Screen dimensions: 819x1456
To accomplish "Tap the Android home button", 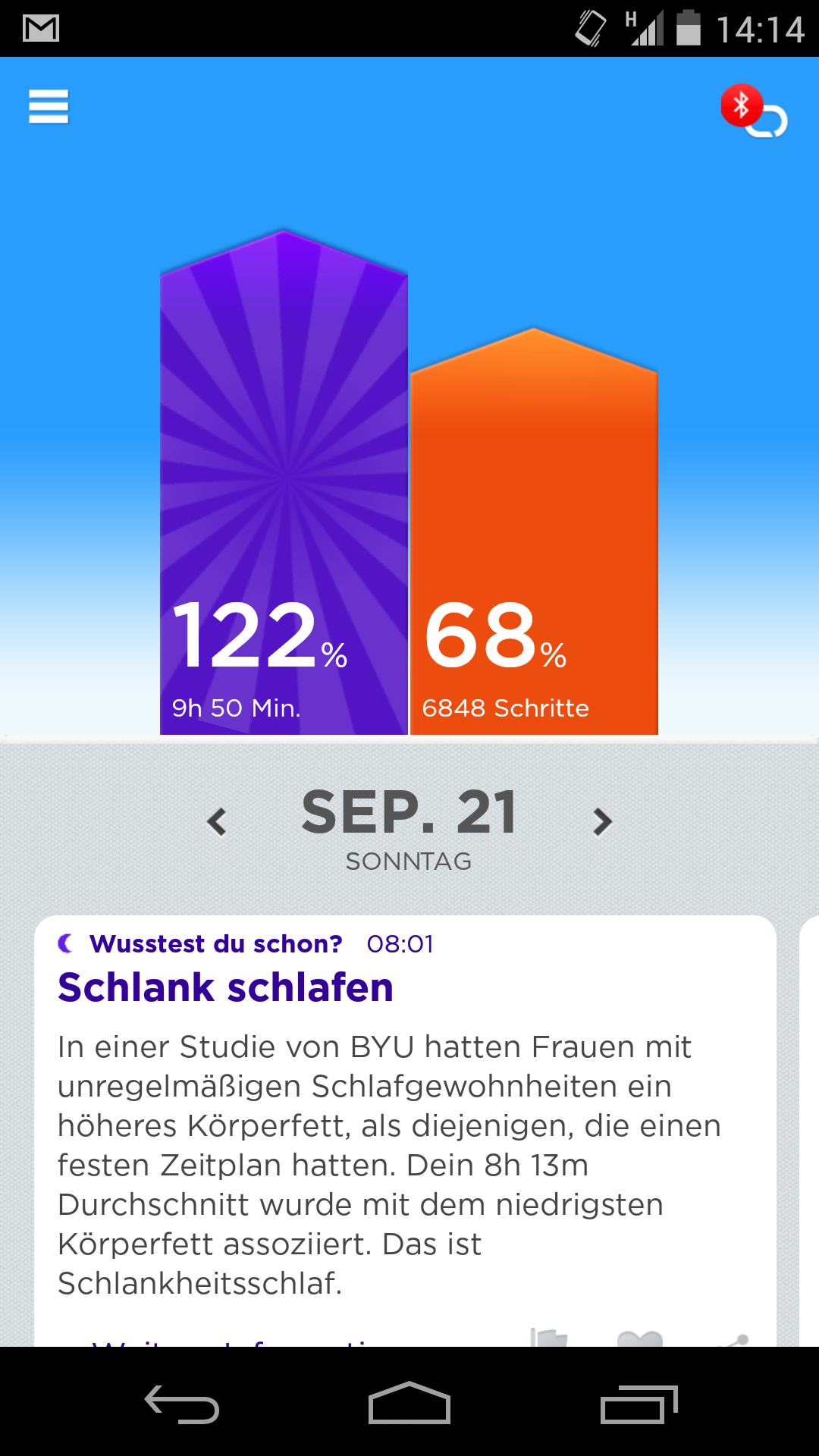I will pos(409,1403).
